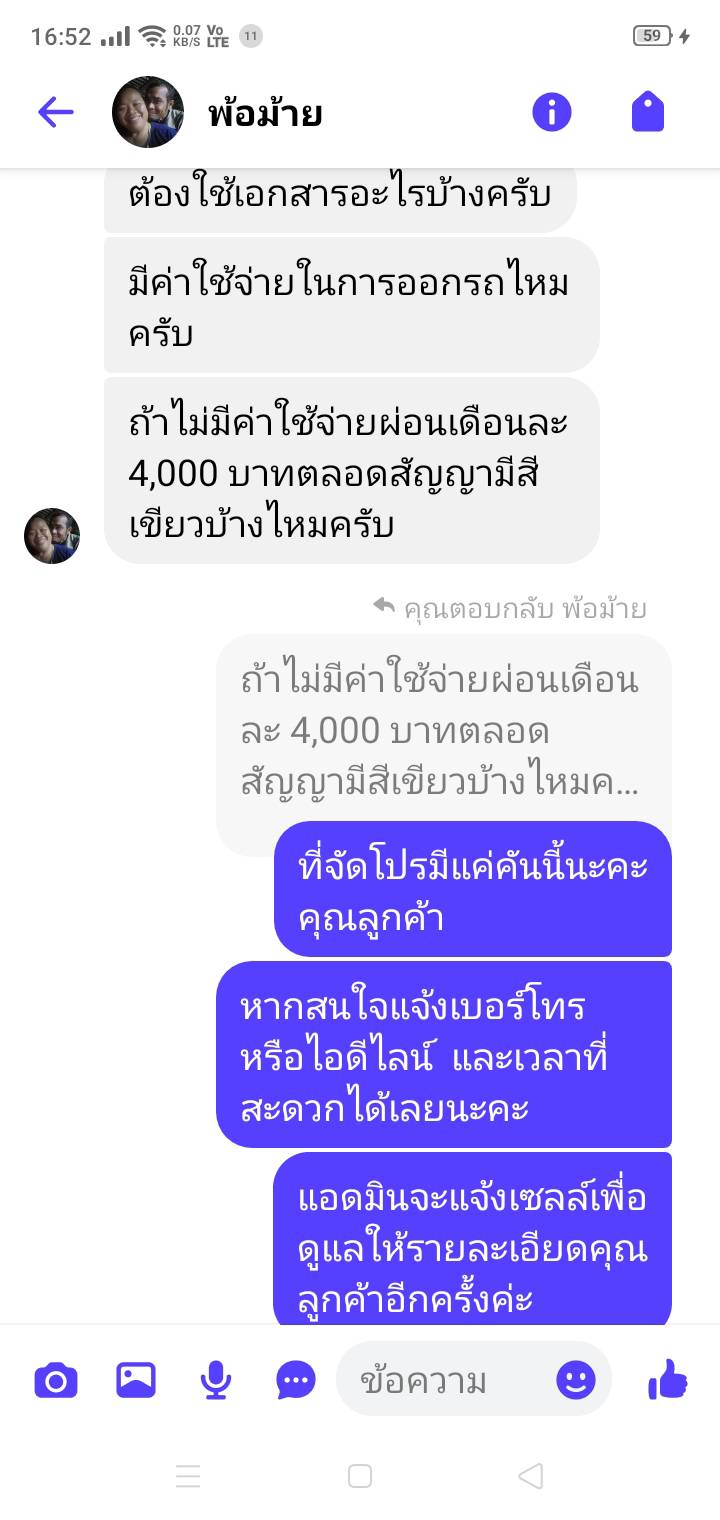Screen dimensions: 720x1520
Task: Open conversation info icon
Action: click(x=551, y=112)
